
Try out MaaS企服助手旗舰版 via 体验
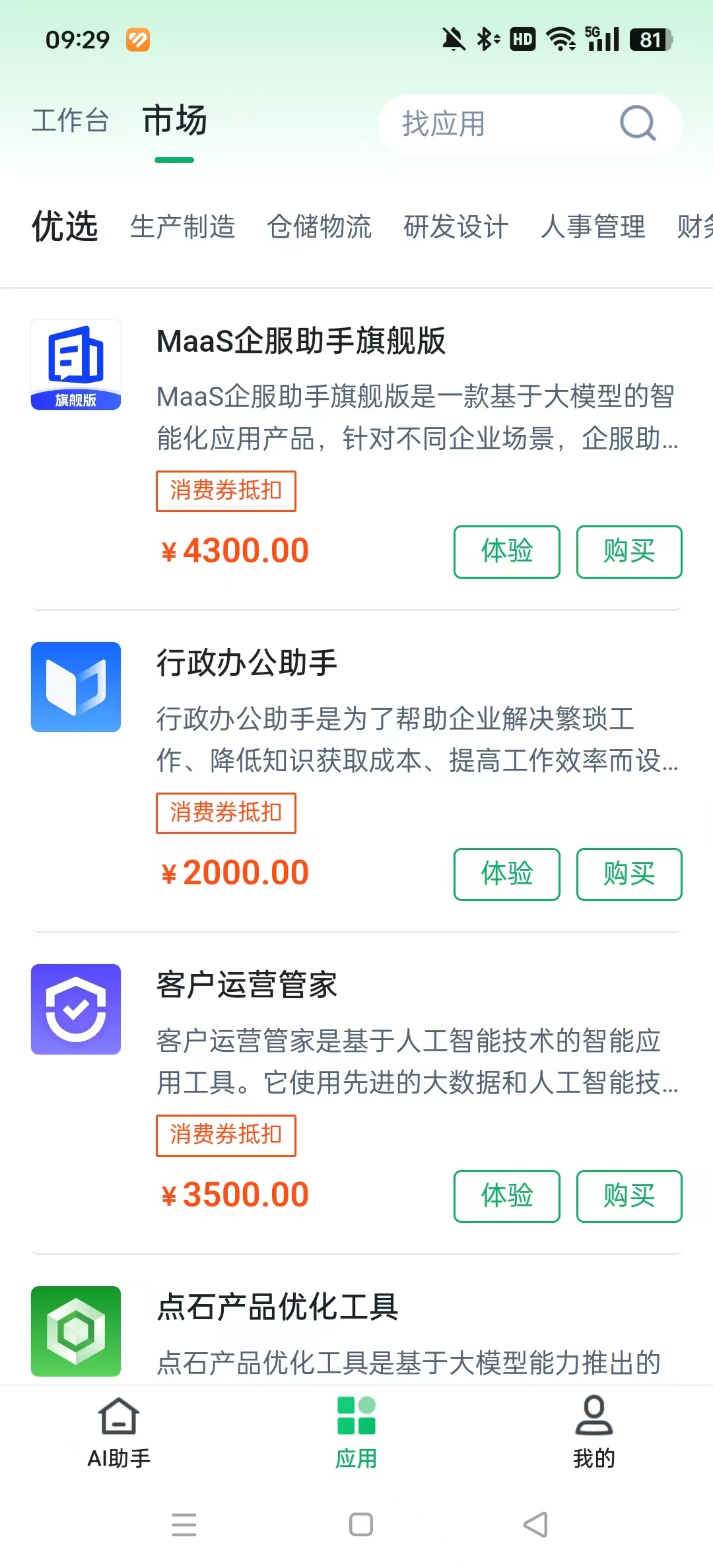(506, 552)
